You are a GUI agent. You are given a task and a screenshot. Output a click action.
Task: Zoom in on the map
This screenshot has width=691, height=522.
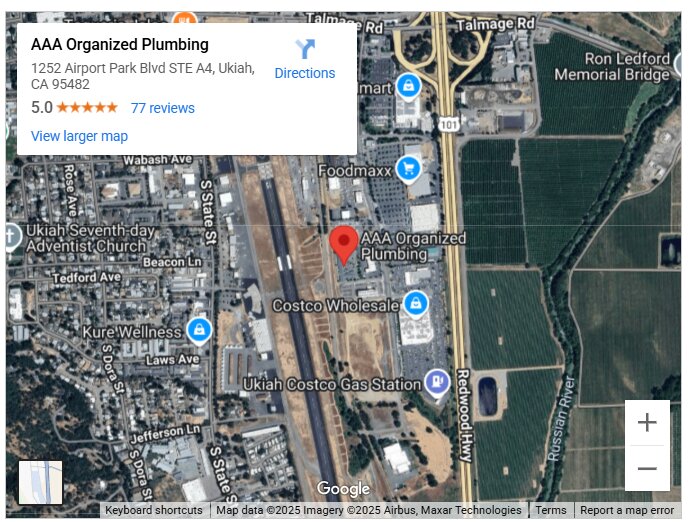tap(647, 423)
